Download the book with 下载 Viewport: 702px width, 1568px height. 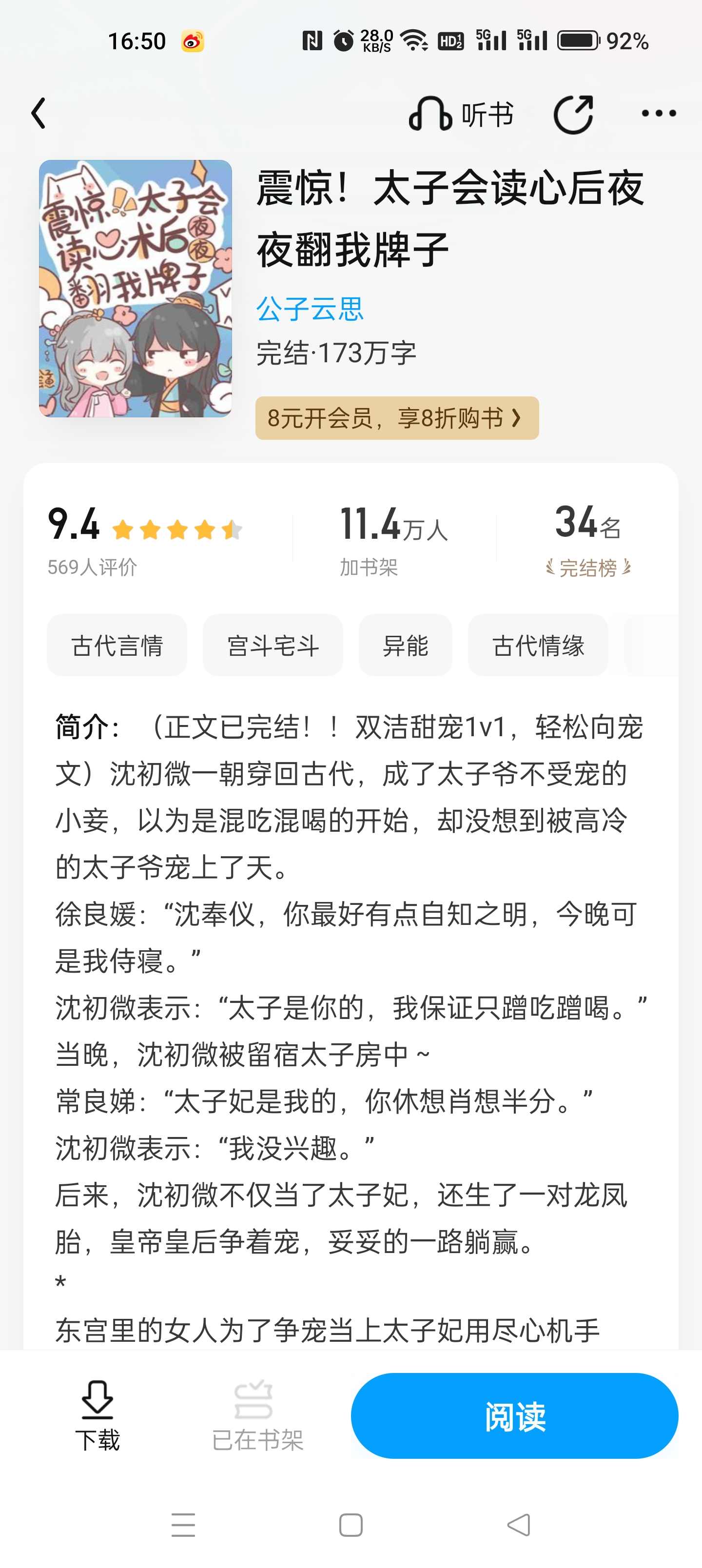coord(97,1415)
